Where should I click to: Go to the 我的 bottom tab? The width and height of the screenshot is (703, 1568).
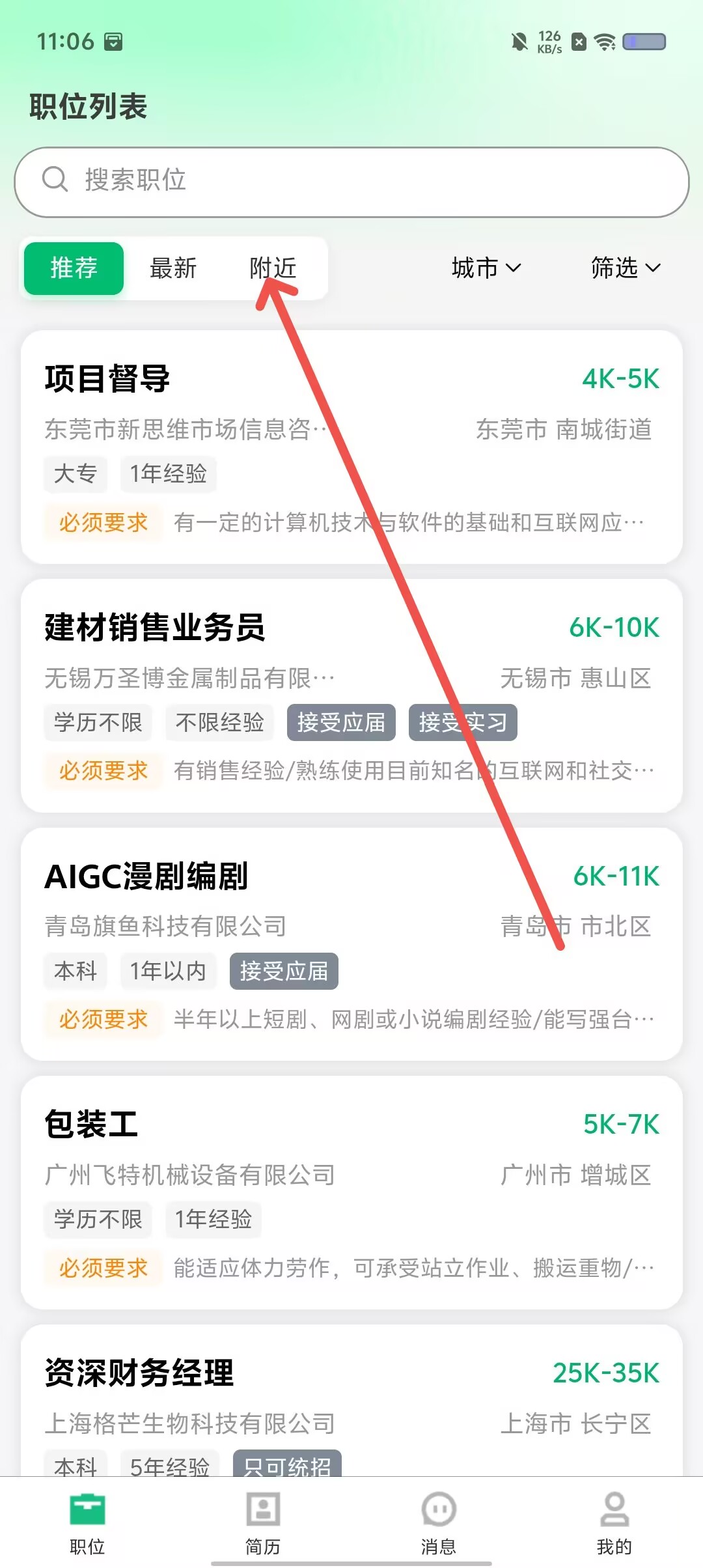click(614, 1524)
